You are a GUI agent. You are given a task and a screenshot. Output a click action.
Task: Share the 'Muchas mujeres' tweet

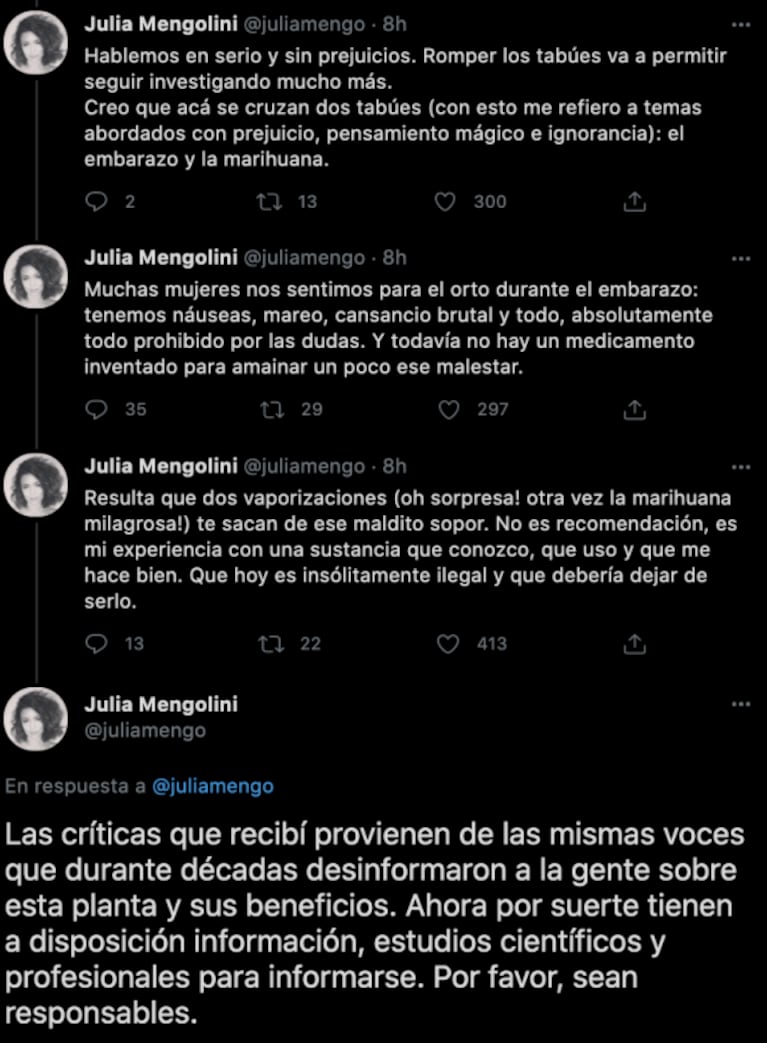tap(634, 409)
